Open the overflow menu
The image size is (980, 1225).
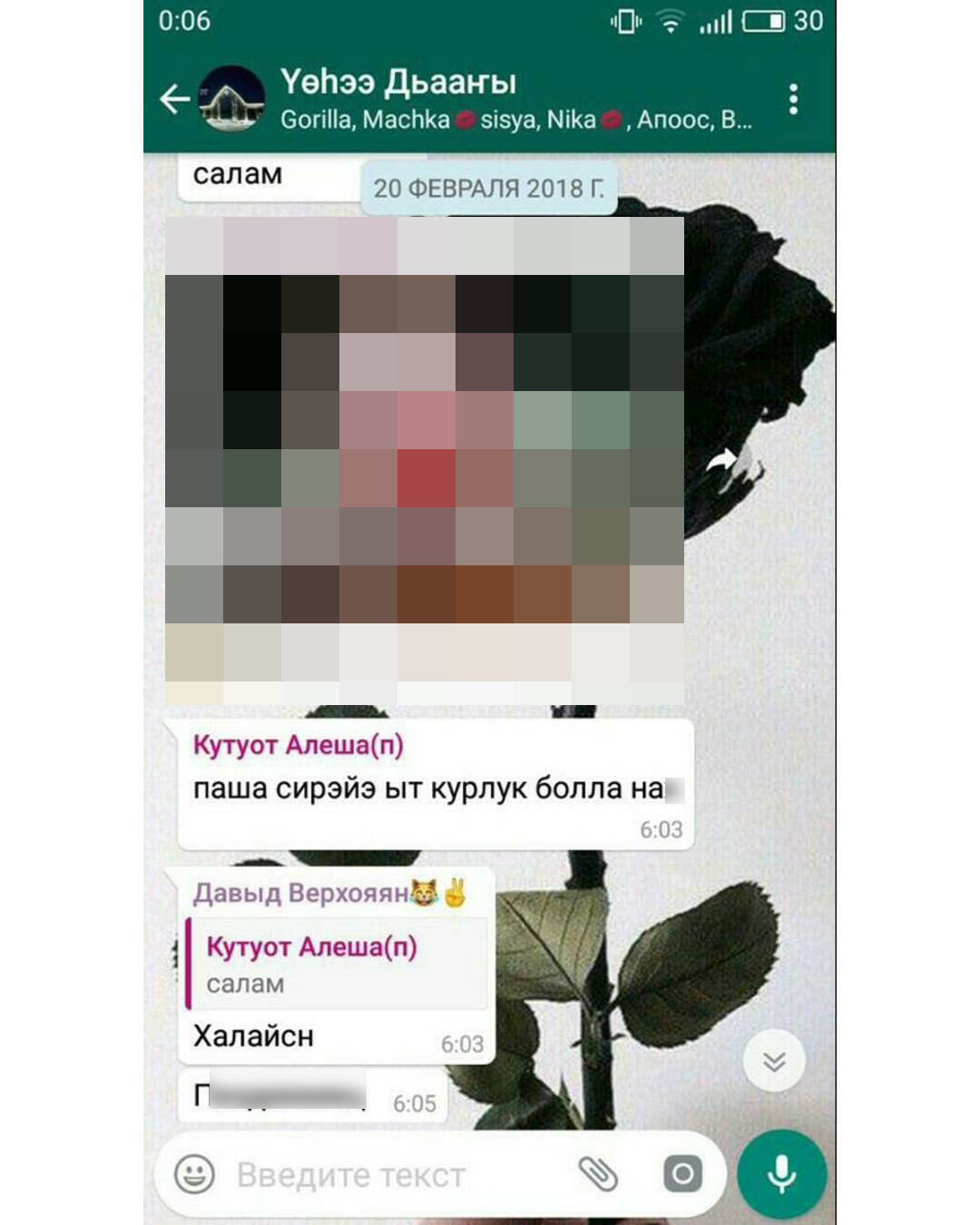click(x=793, y=99)
